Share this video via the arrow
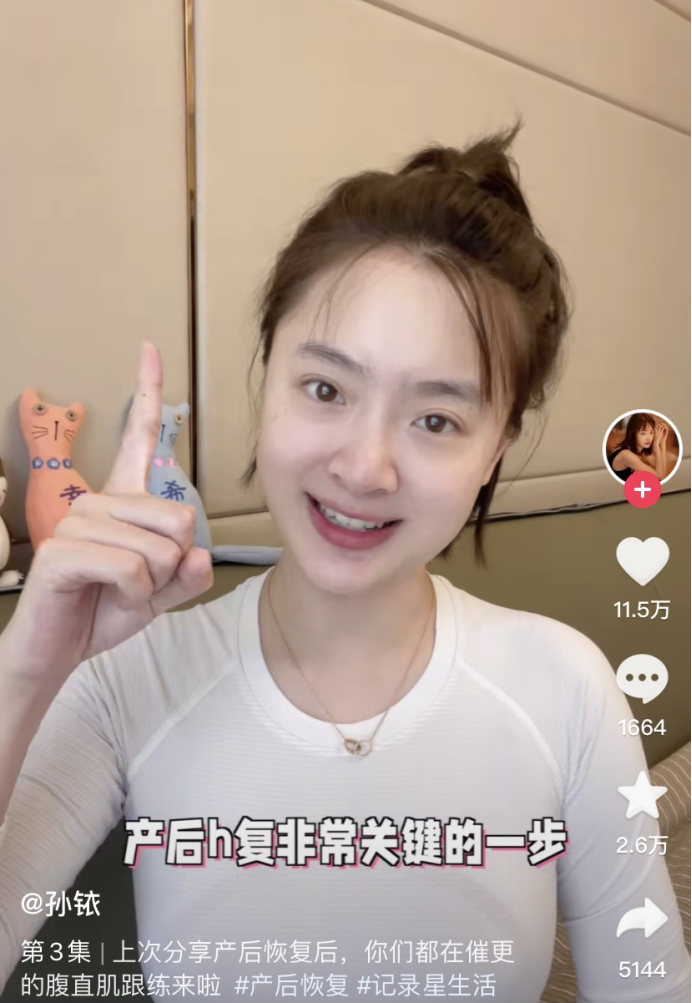Screen dimensions: 692x1003 point(642,918)
